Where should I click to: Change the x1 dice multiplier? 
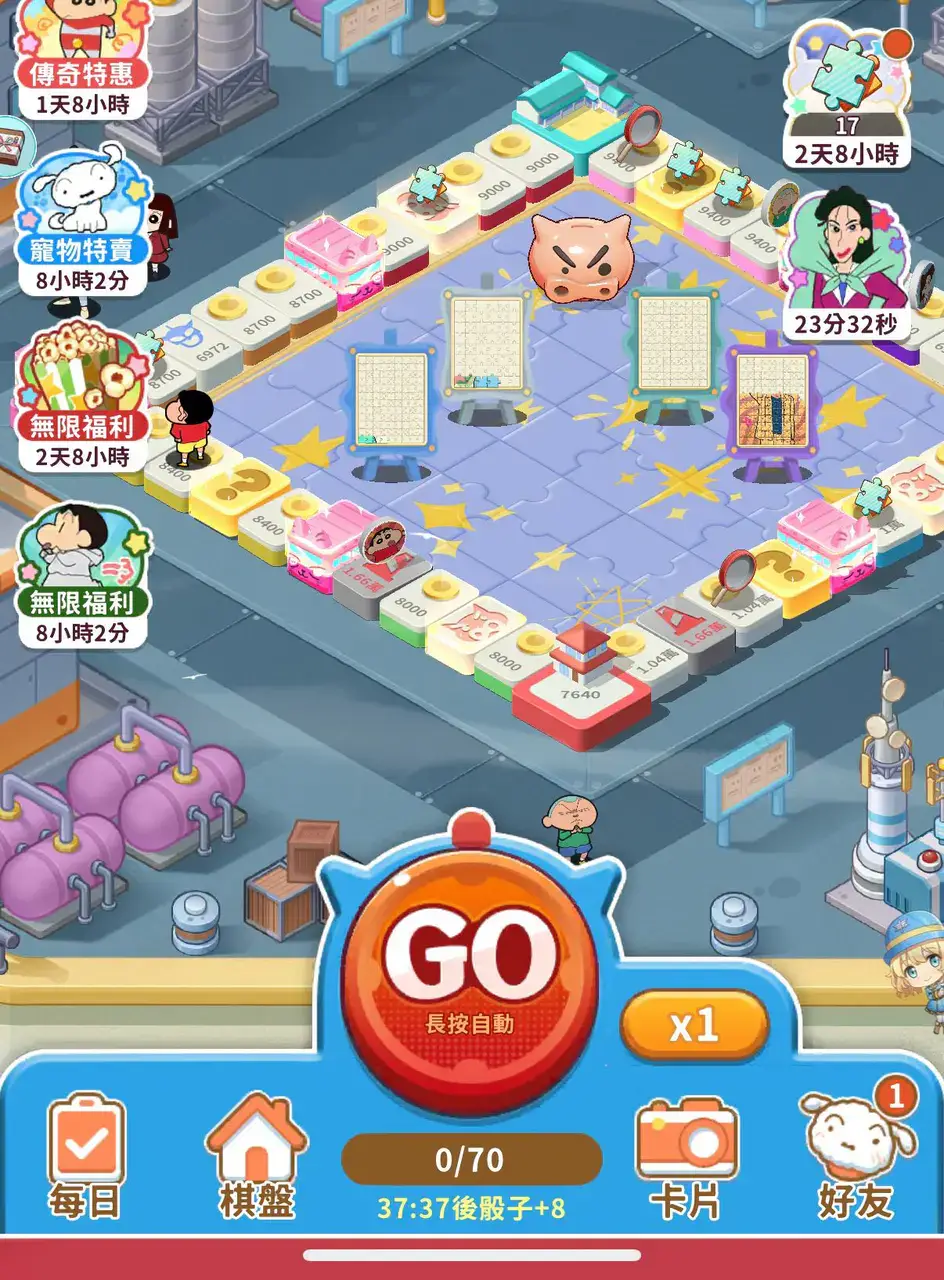coord(694,1026)
